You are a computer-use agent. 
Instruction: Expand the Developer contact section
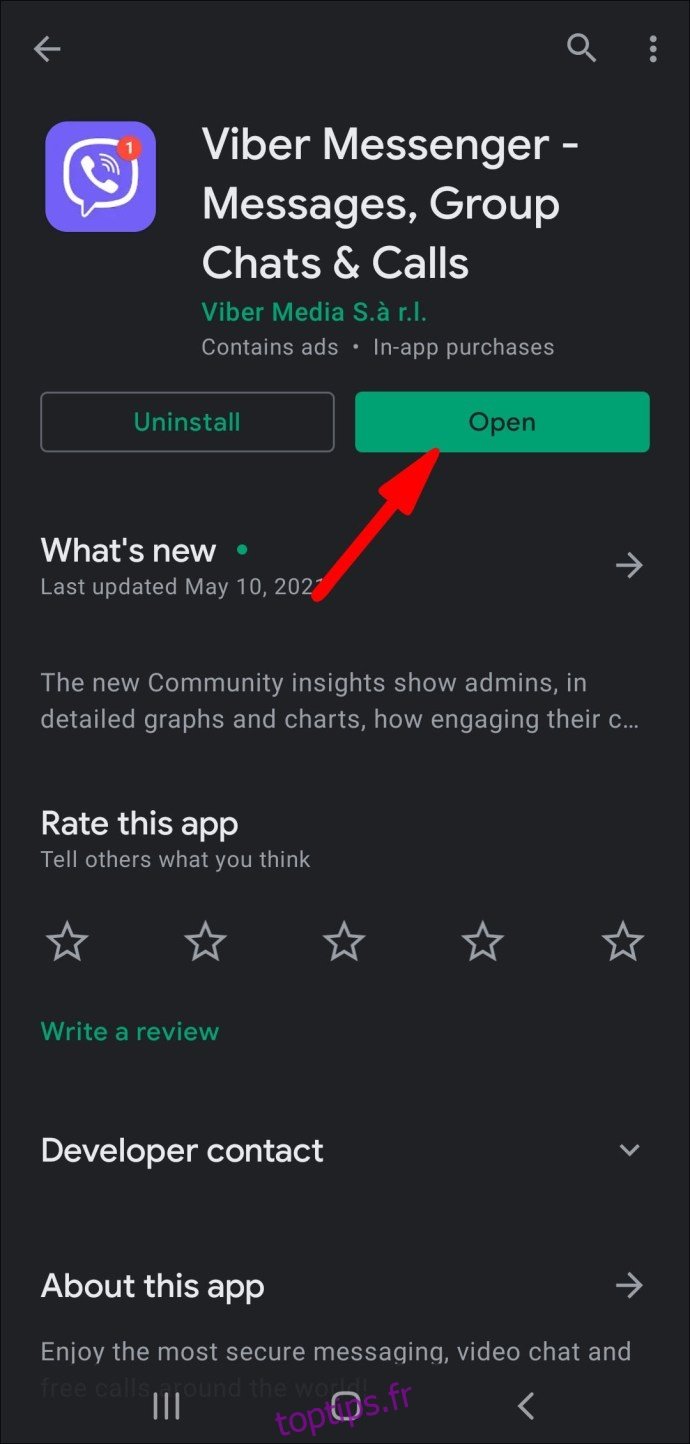(629, 1150)
